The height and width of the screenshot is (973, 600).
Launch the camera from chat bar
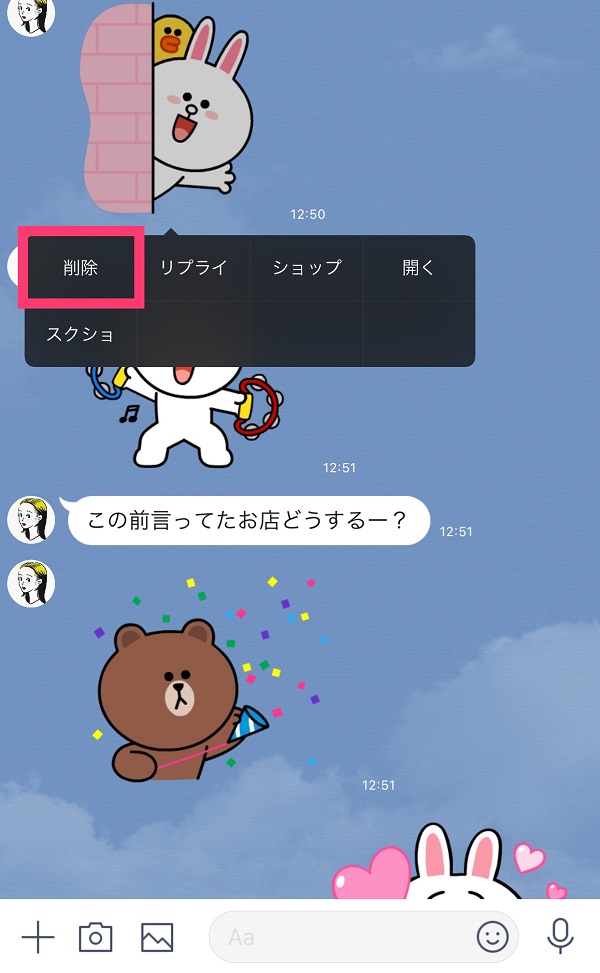(x=96, y=937)
